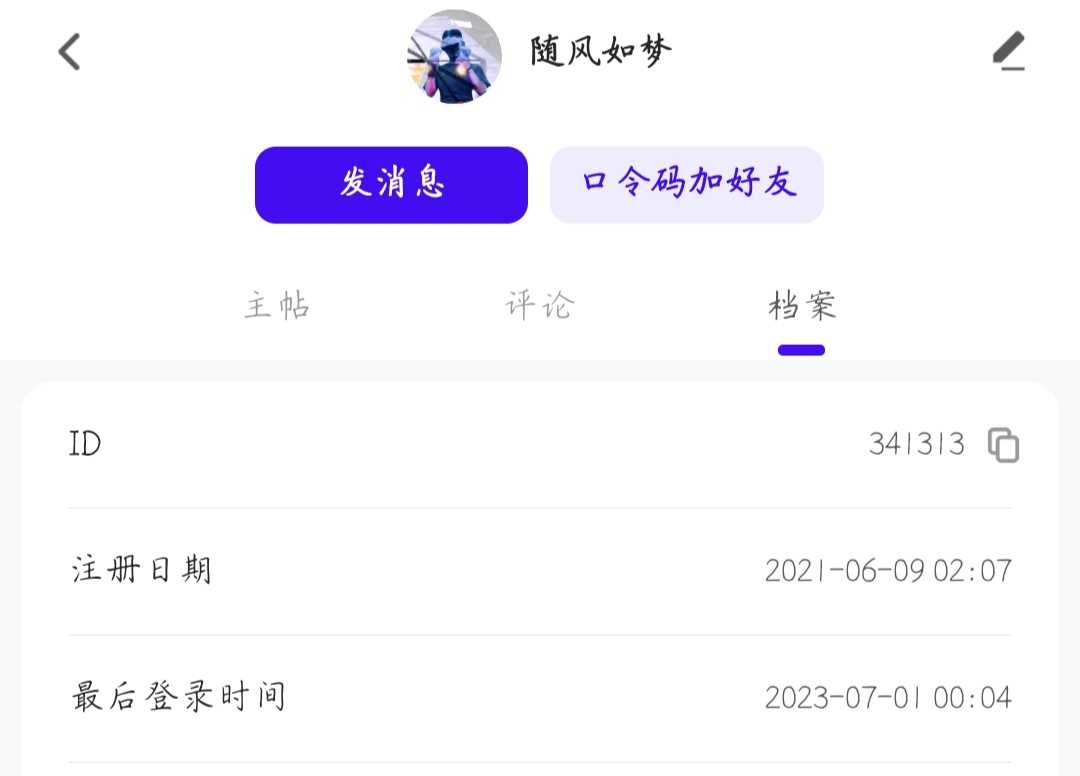
Task: Select the 档案 tab
Action: (x=802, y=305)
